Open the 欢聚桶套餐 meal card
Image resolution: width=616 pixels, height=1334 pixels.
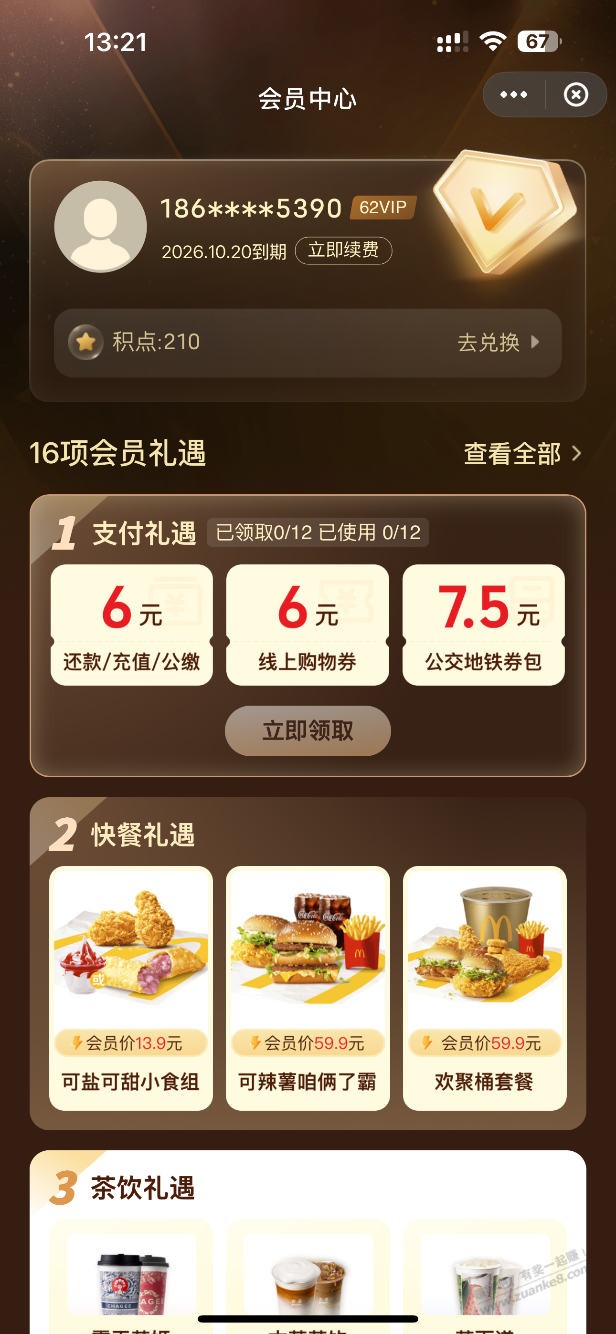484,988
